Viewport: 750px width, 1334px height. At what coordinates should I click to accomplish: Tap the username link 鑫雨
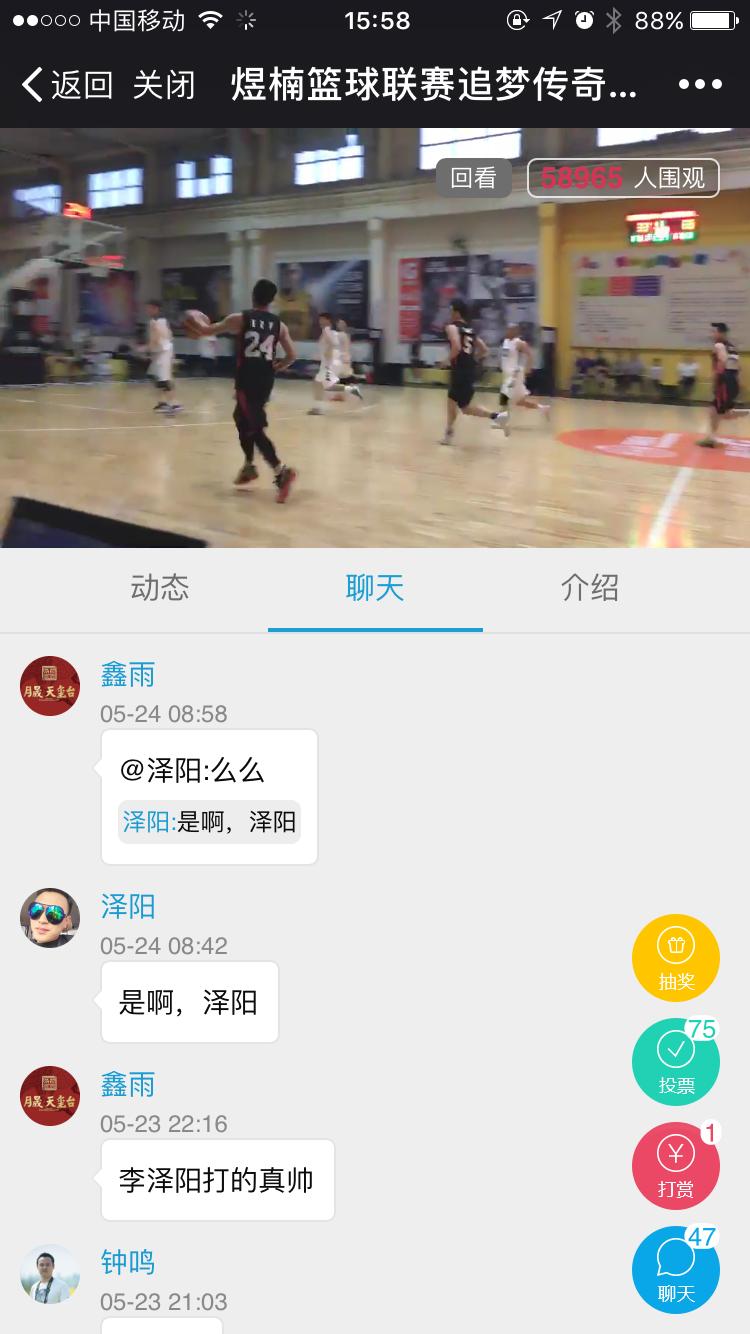(126, 674)
